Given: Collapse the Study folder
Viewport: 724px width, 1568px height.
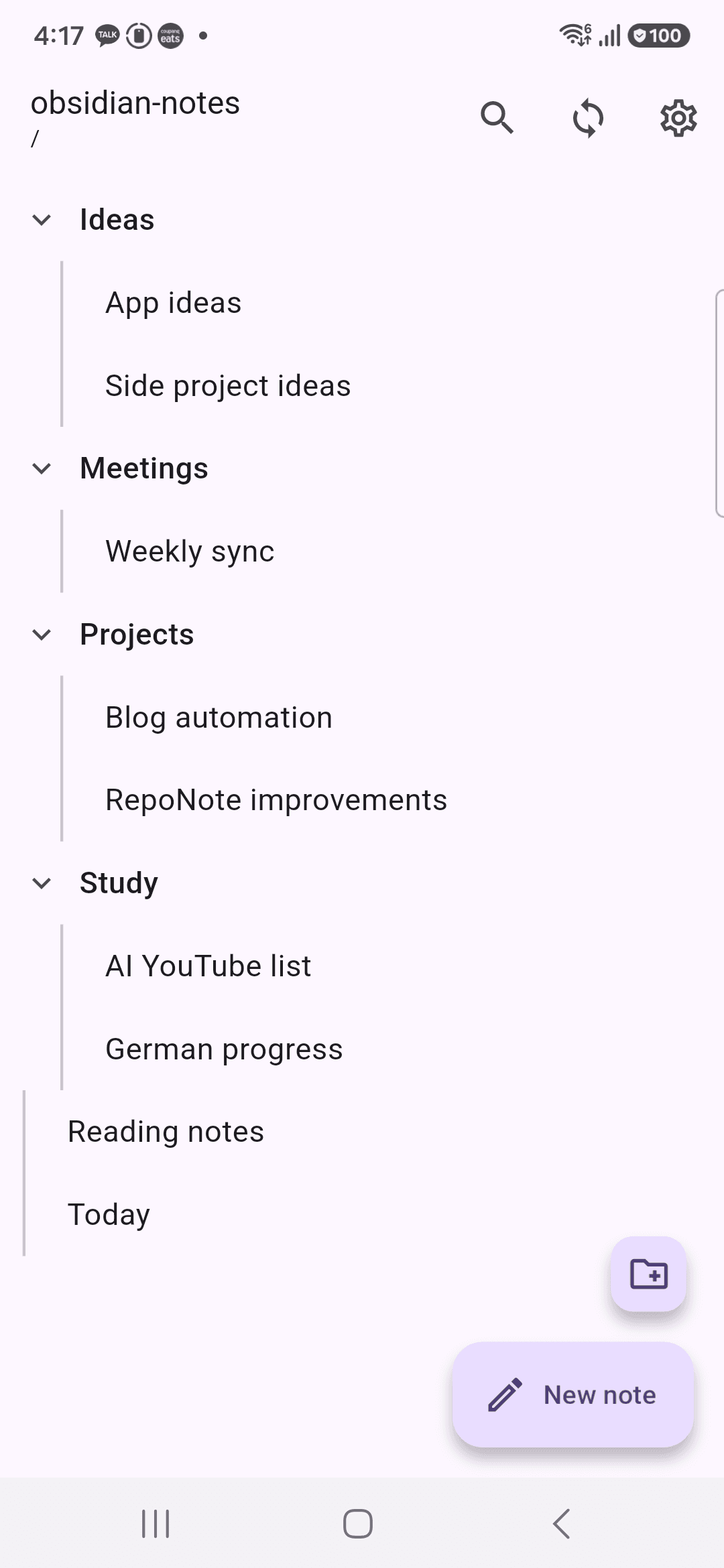Looking at the screenshot, I should (42, 883).
